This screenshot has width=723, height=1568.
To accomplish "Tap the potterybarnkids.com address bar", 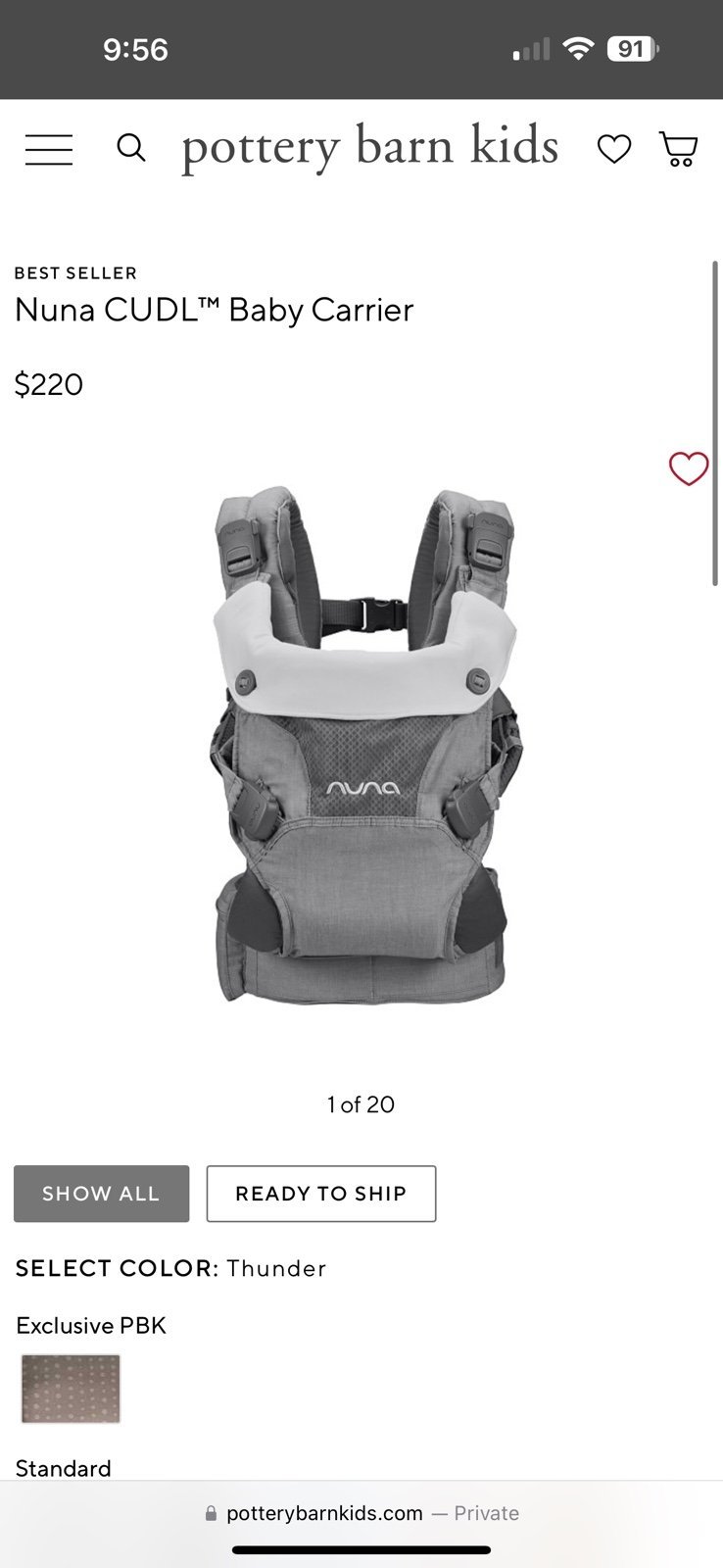I will tap(361, 1513).
